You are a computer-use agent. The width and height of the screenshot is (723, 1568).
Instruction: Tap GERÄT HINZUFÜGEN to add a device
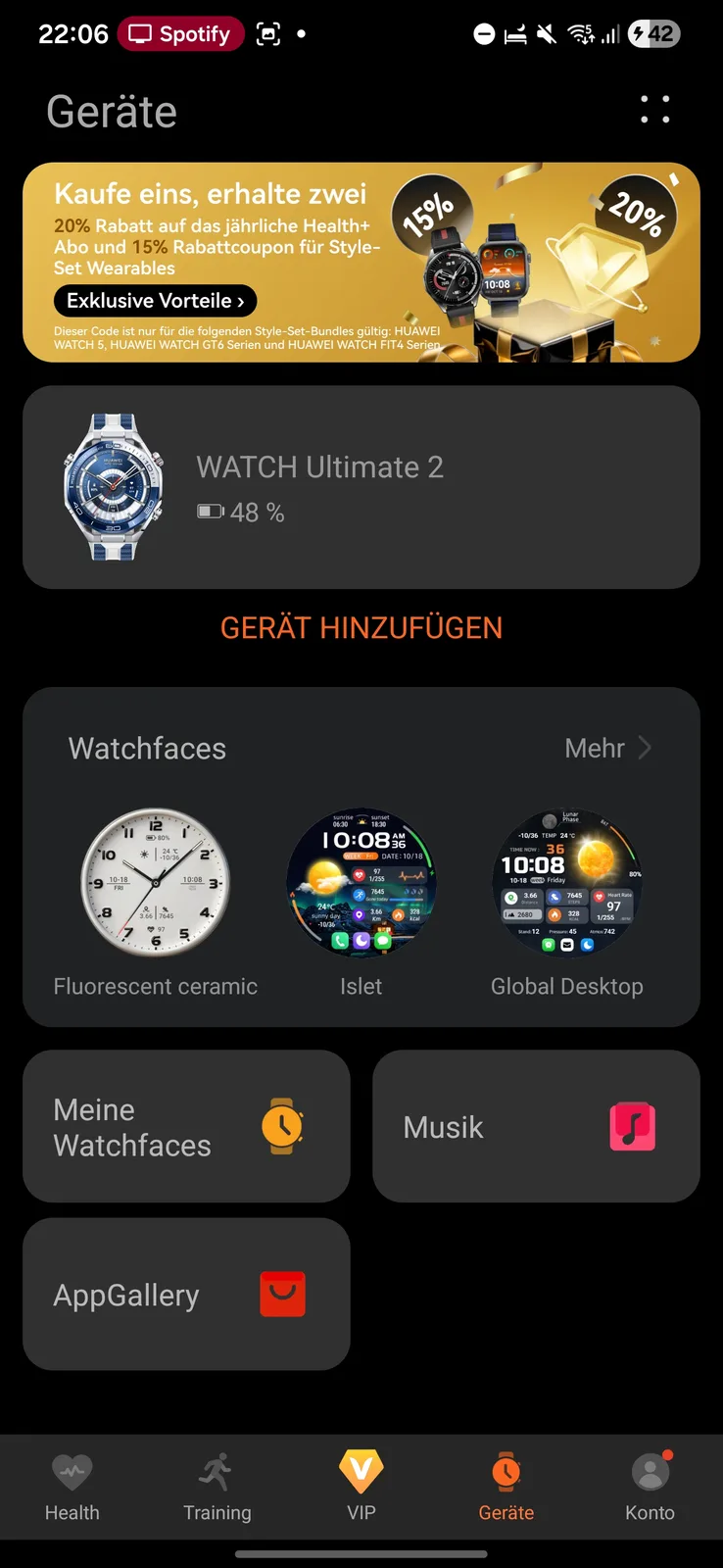tap(361, 628)
